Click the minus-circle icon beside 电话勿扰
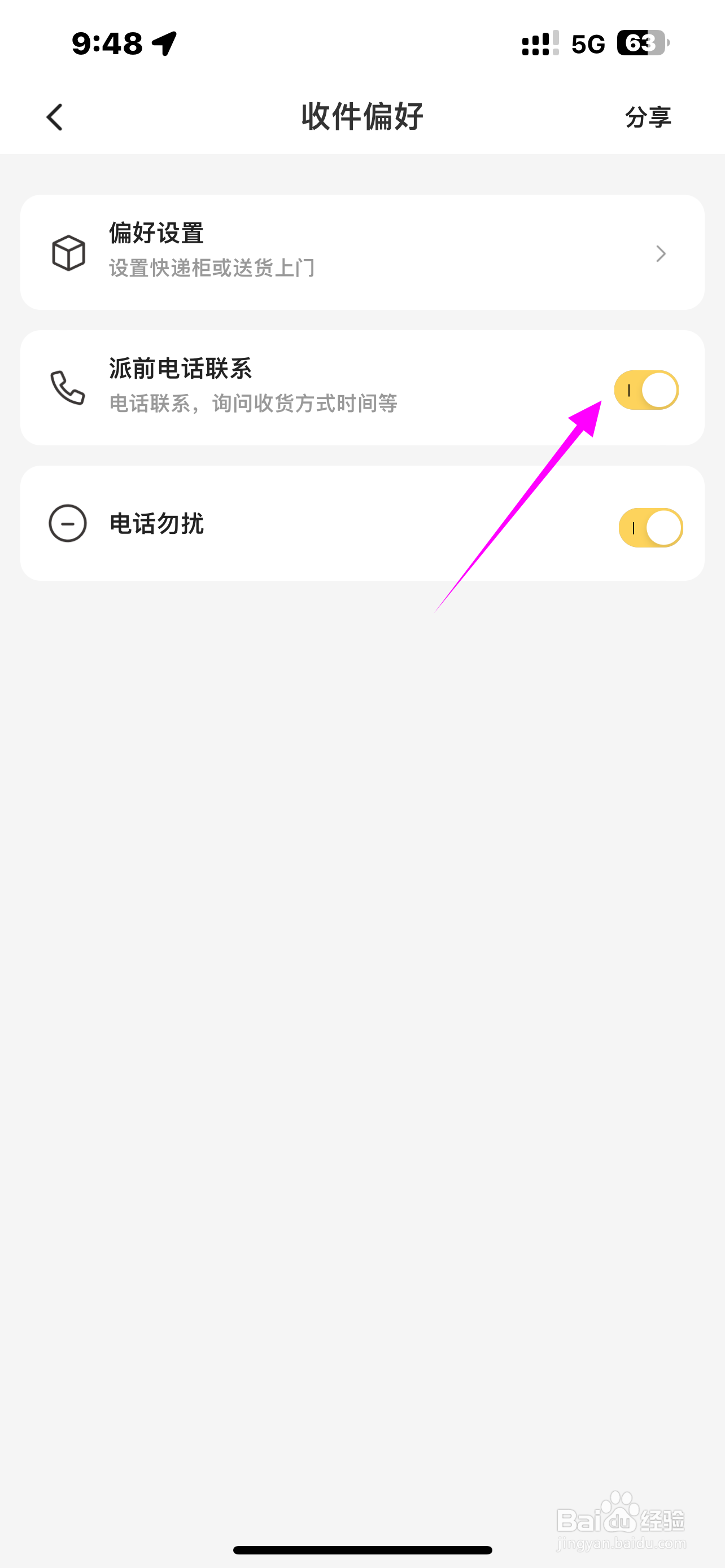 click(x=67, y=525)
